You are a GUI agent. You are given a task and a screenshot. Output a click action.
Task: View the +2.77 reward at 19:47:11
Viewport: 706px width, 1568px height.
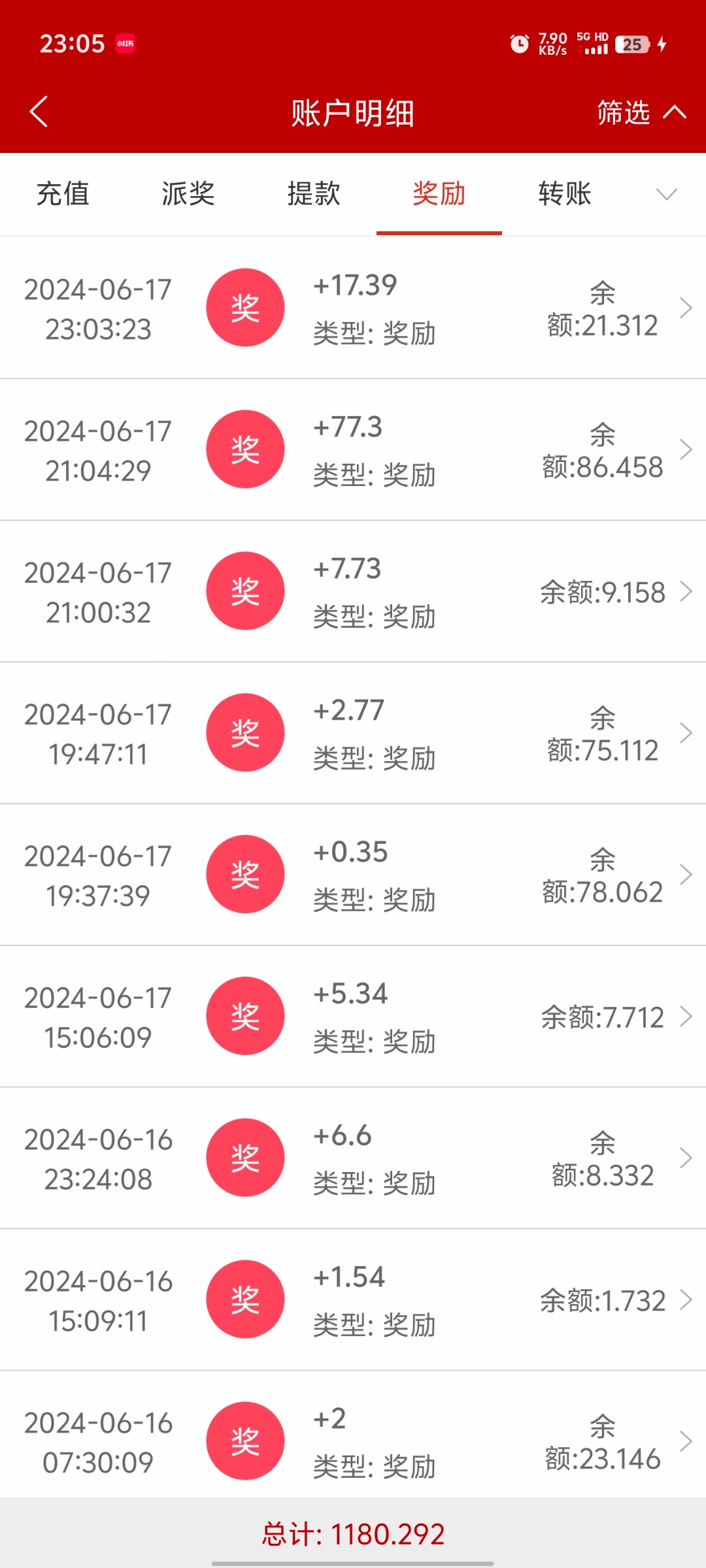[353, 733]
